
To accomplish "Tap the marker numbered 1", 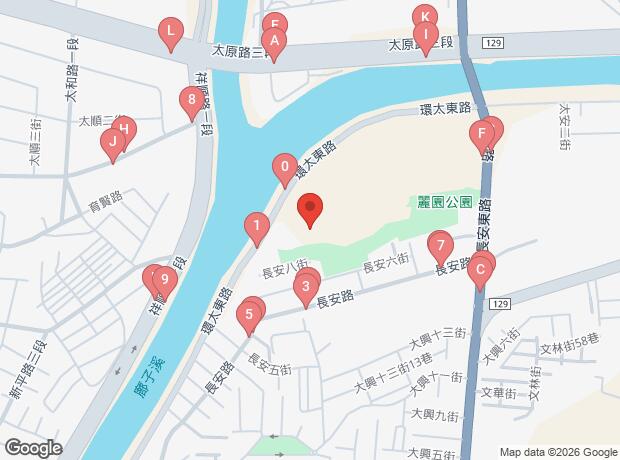I will coord(257,227).
